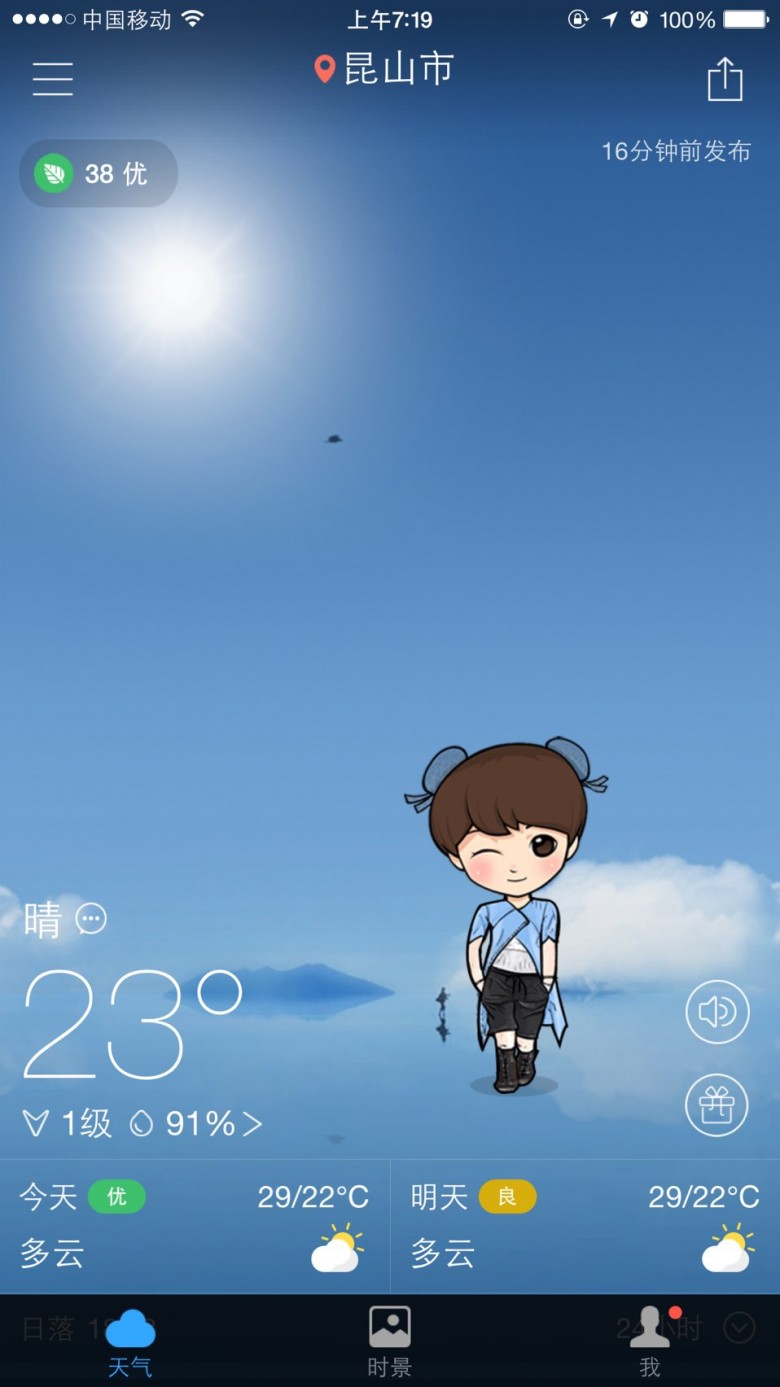The height and width of the screenshot is (1387, 780).
Task: Change the city from 昆山市
Action: (x=384, y=69)
